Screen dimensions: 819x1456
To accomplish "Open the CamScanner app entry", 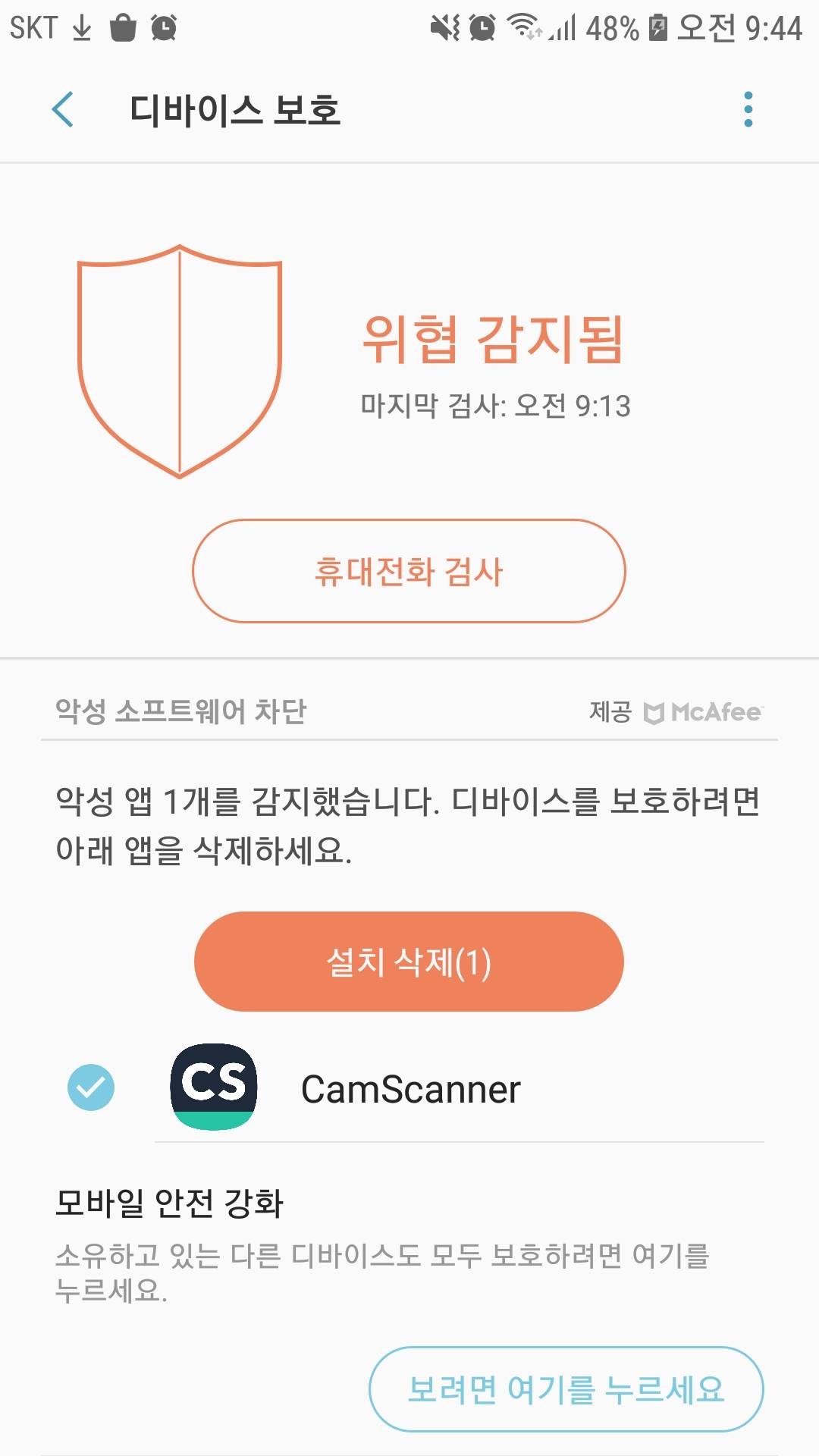I will tap(410, 1090).
